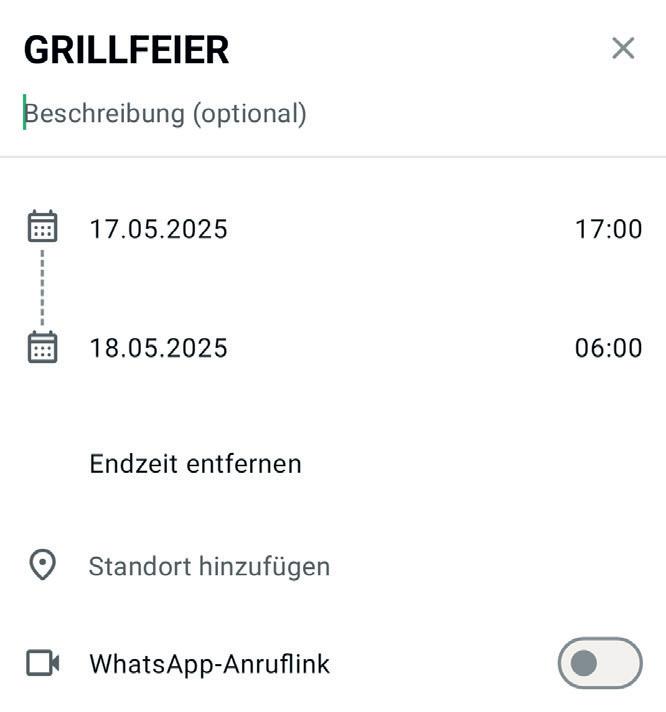The height and width of the screenshot is (712, 666).
Task: Change the end date 18.05.2025
Action: tap(158, 348)
